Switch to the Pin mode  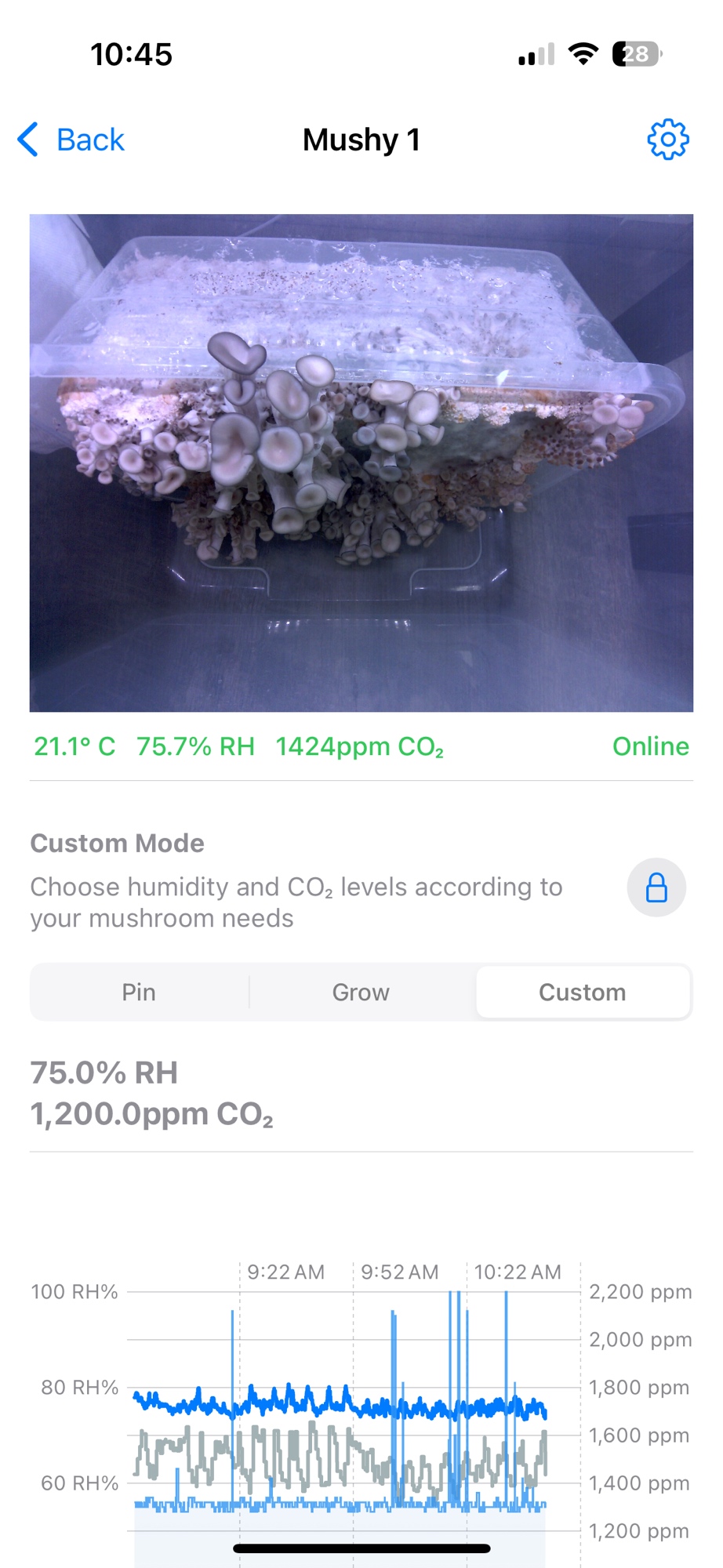coord(139,992)
